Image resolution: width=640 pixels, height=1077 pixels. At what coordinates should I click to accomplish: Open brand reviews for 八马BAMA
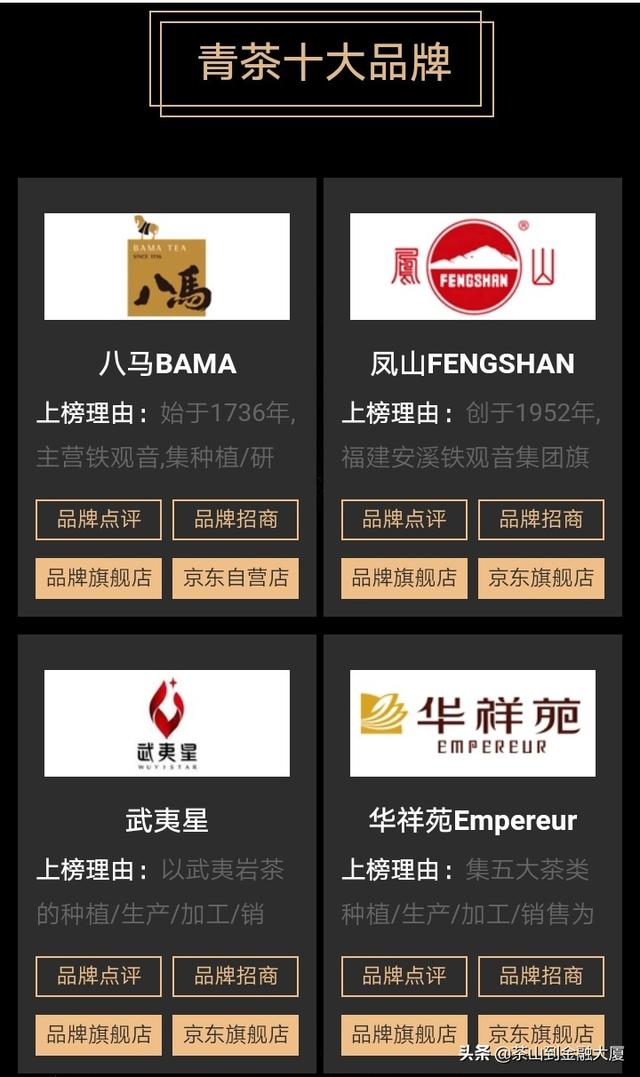(98, 519)
